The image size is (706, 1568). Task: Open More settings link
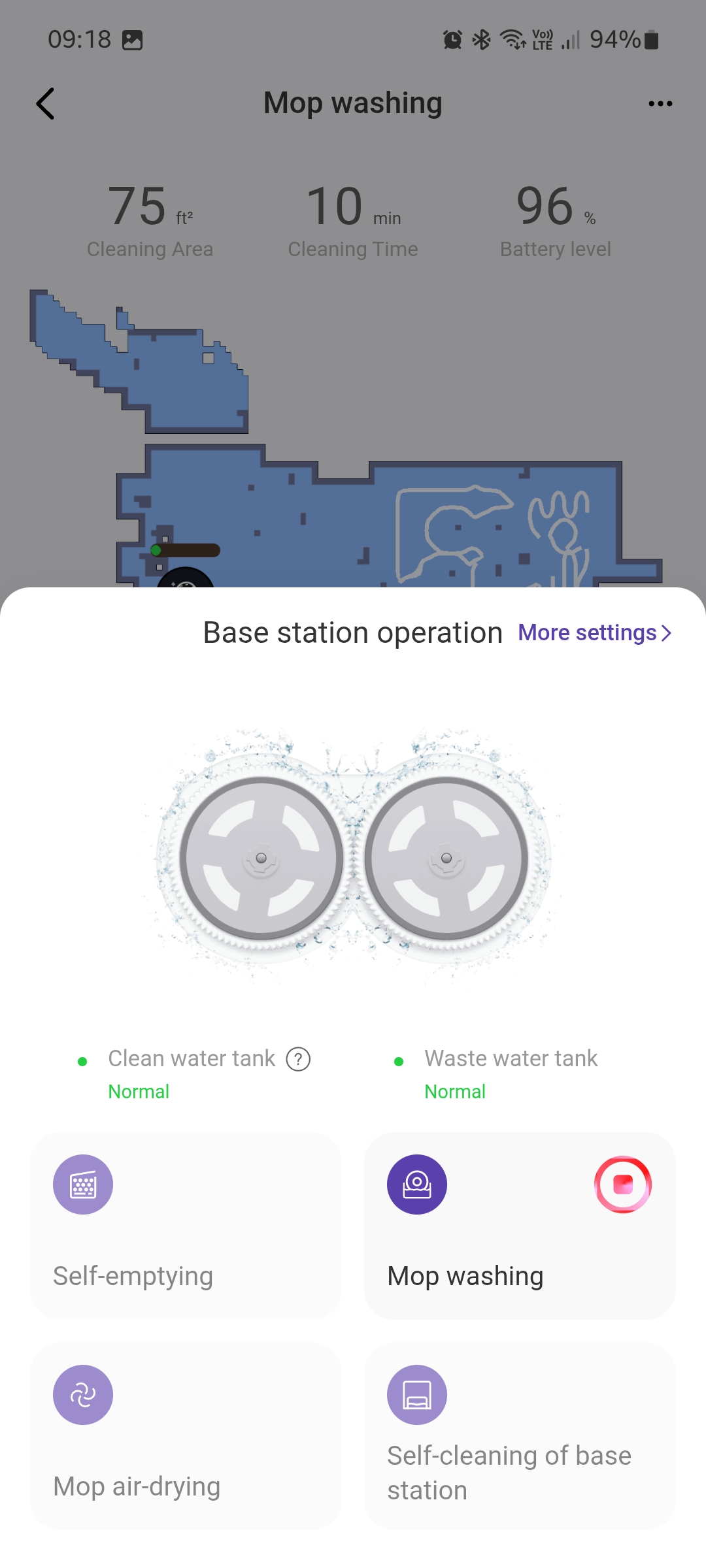pos(594,632)
